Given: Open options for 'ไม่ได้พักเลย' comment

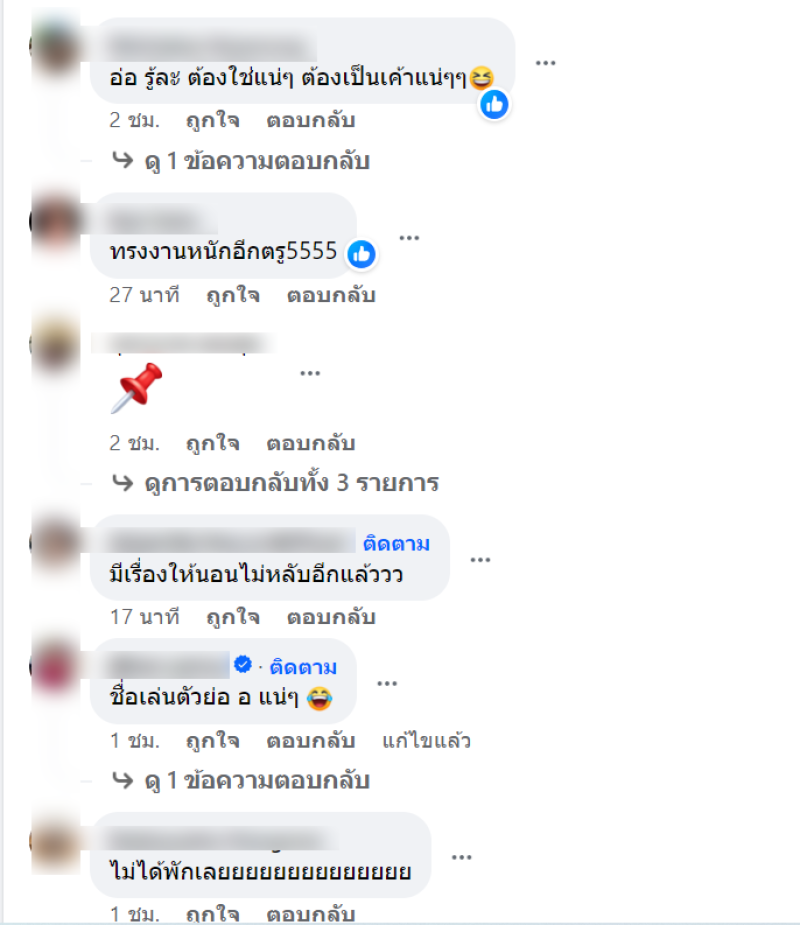Looking at the screenshot, I should [x=461, y=857].
